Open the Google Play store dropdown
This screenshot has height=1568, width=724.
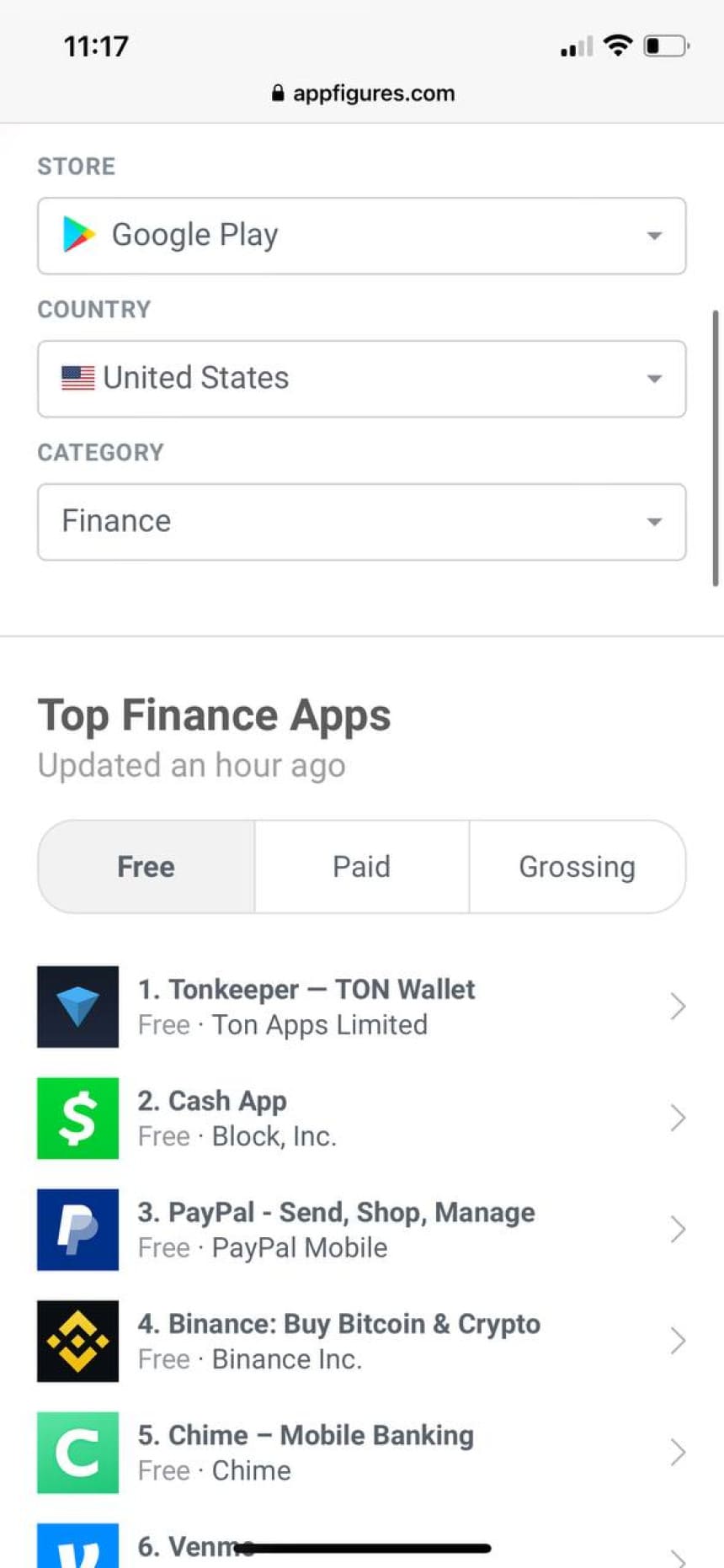(362, 236)
